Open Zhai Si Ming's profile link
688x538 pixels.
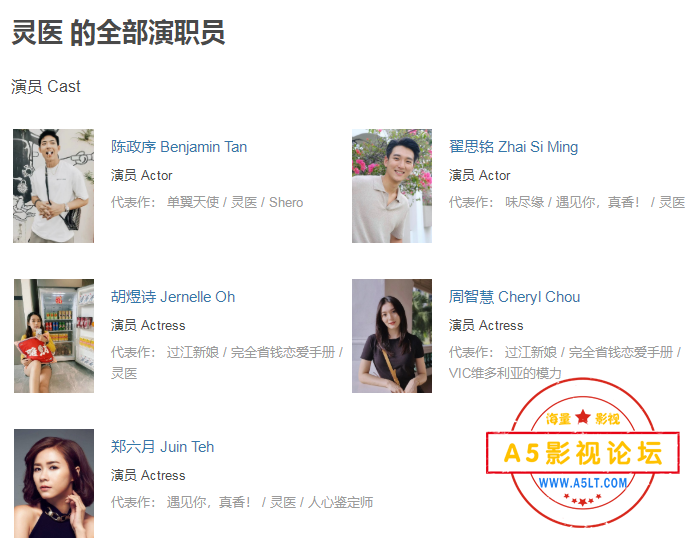(x=513, y=147)
